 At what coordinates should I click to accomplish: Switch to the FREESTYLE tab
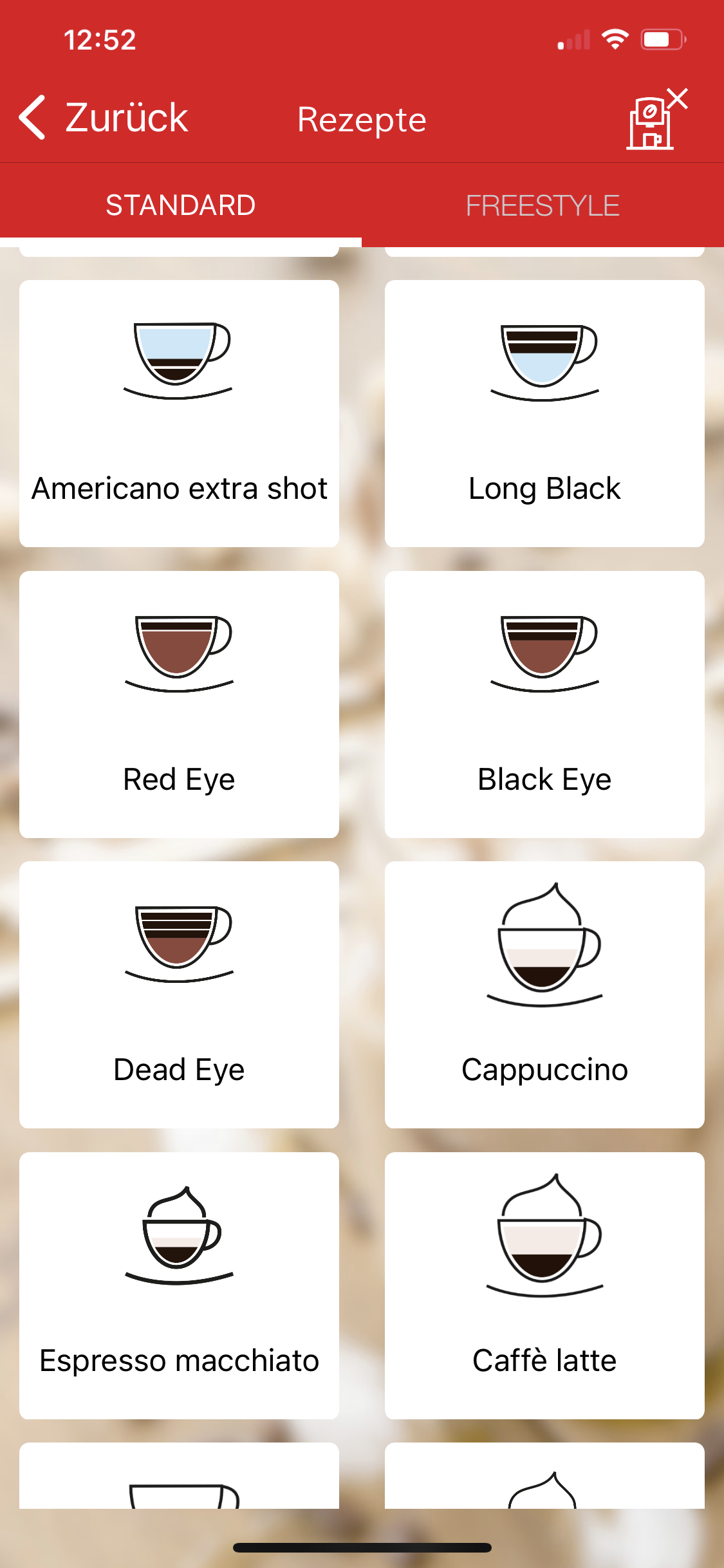(x=543, y=206)
